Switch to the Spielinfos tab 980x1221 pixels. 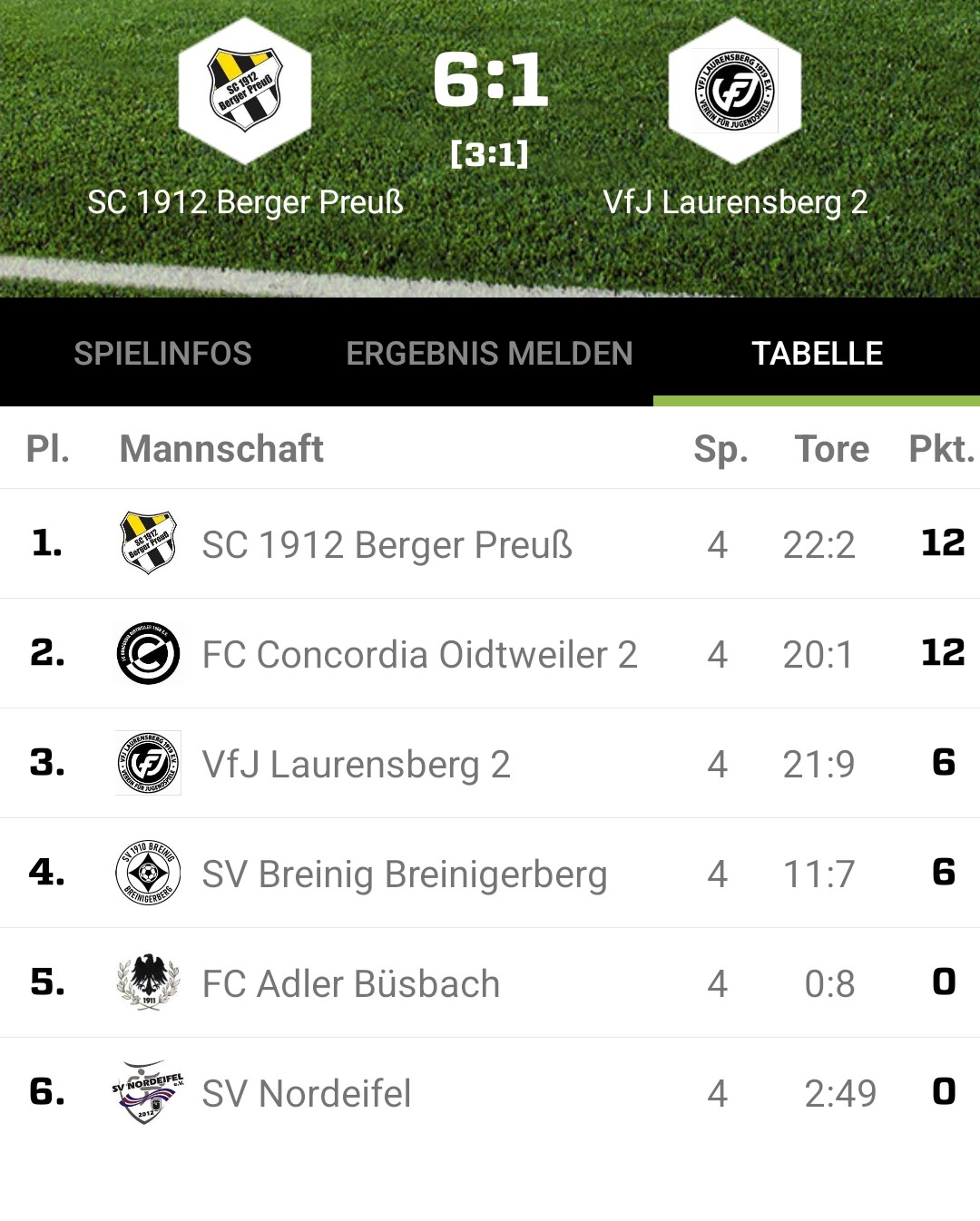pos(162,353)
